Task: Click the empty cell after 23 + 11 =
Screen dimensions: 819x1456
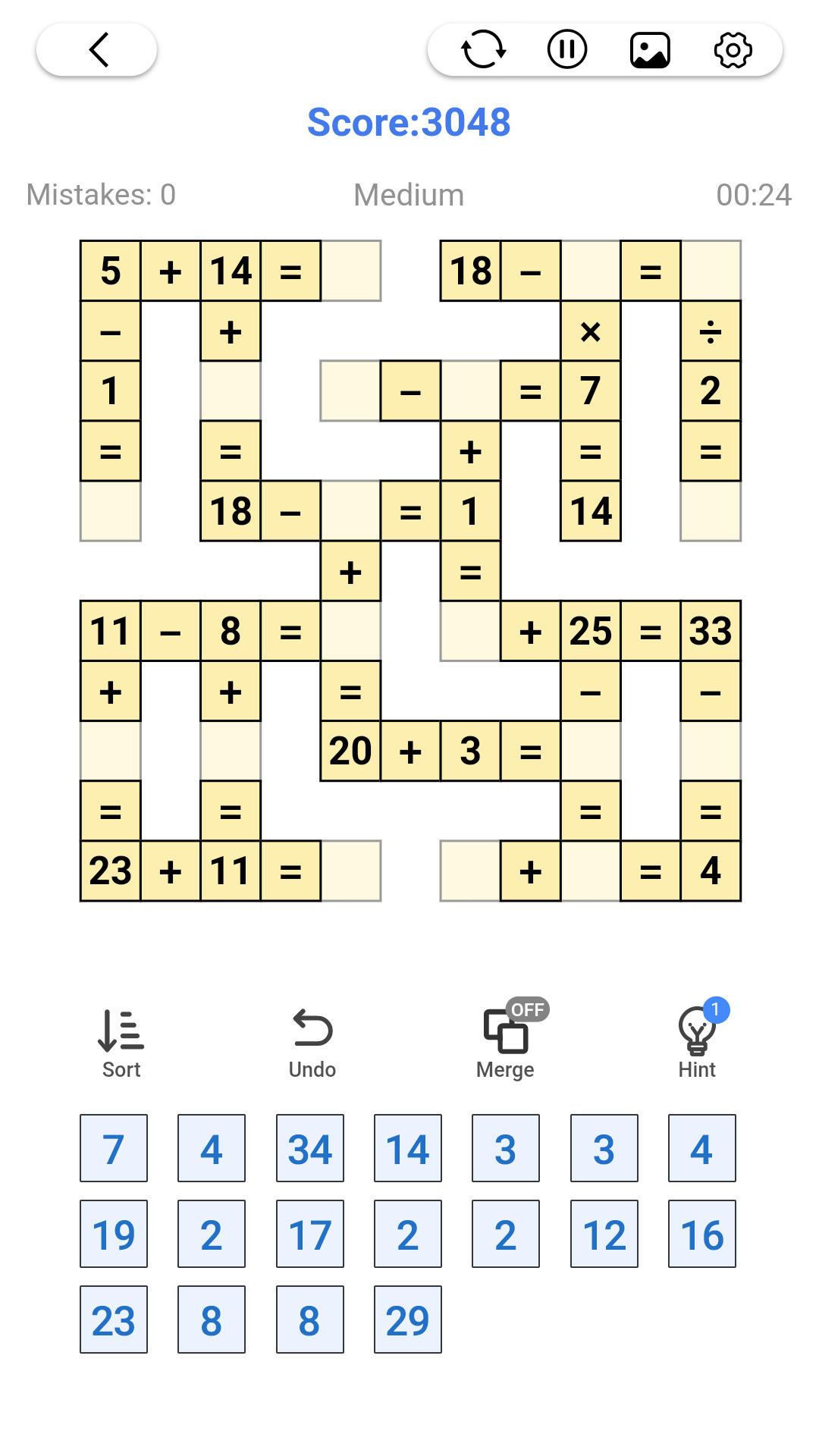Action: (350, 871)
